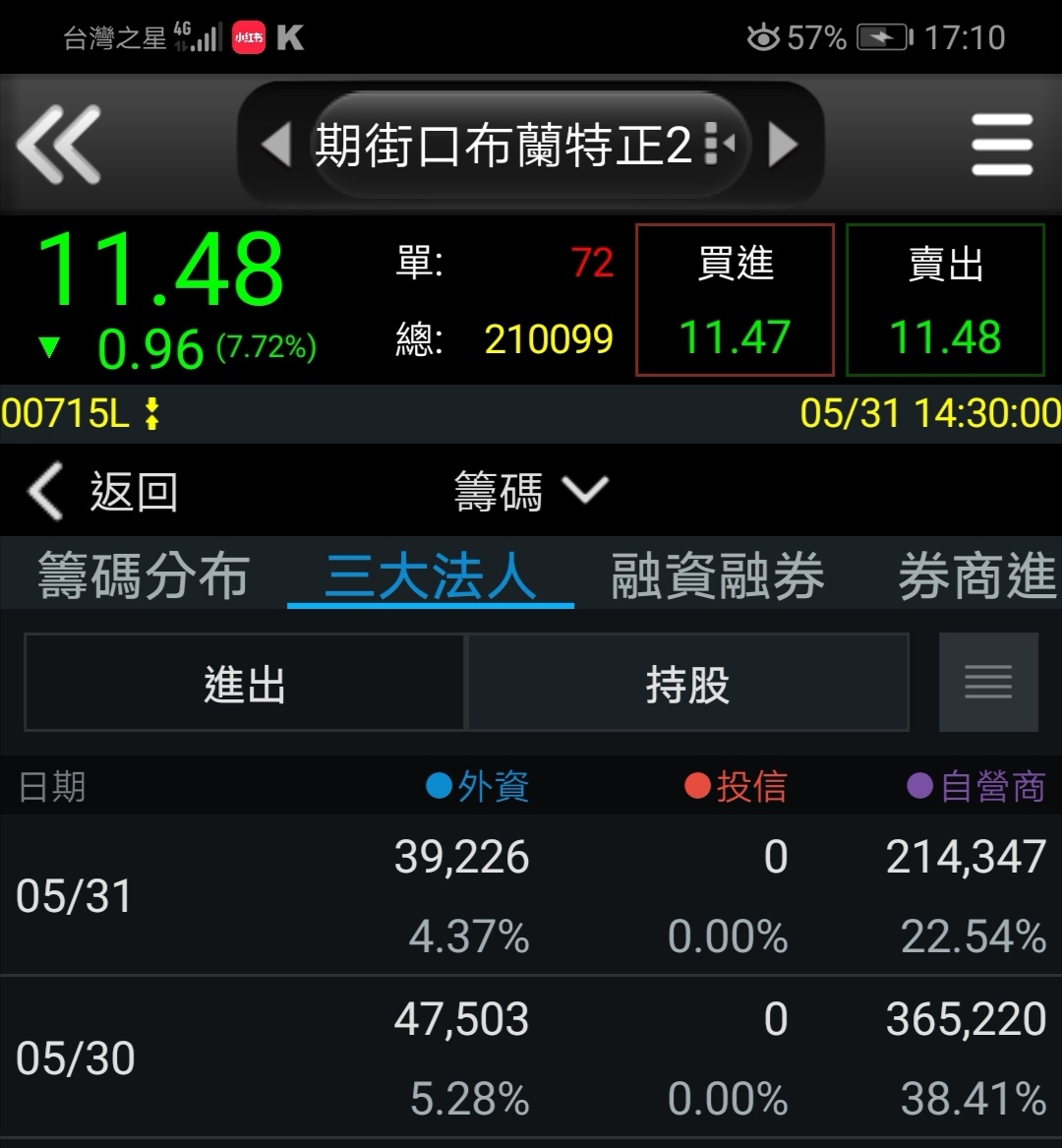
Task: Tap the 賣出 sell box
Action: tap(945, 300)
